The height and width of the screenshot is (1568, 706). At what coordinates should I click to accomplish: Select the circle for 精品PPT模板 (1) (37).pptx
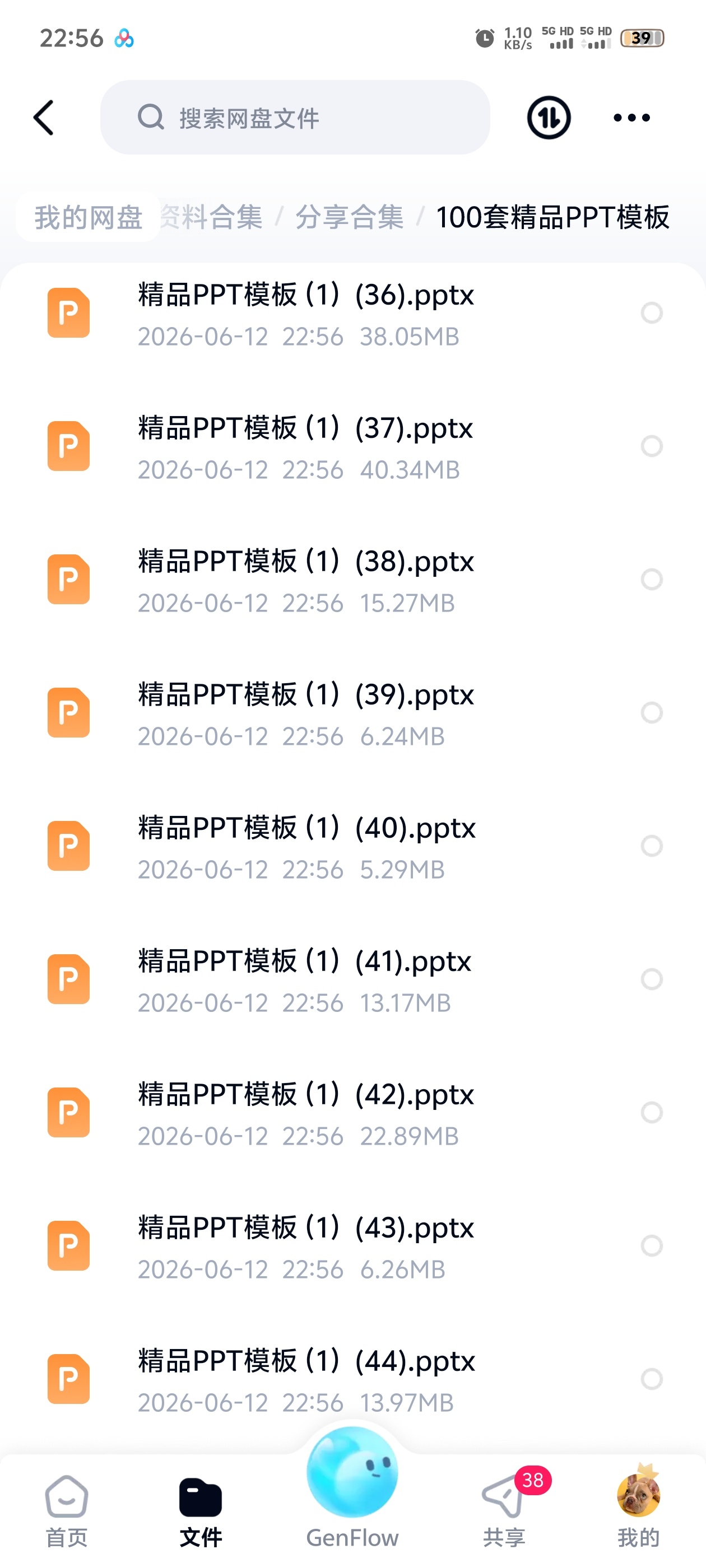pyautogui.click(x=651, y=446)
